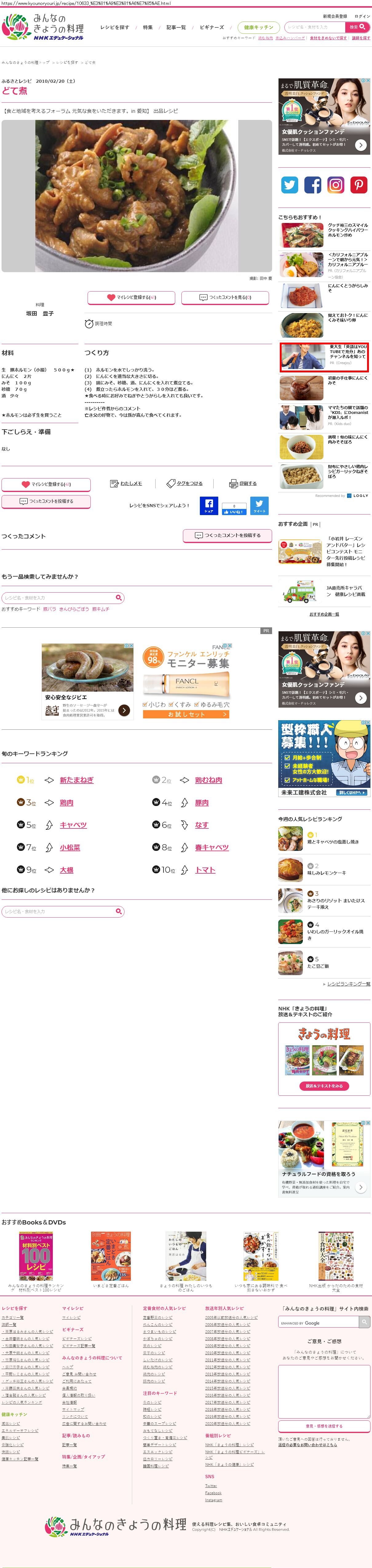View つくったコメントを見る comments

[x=225, y=298]
